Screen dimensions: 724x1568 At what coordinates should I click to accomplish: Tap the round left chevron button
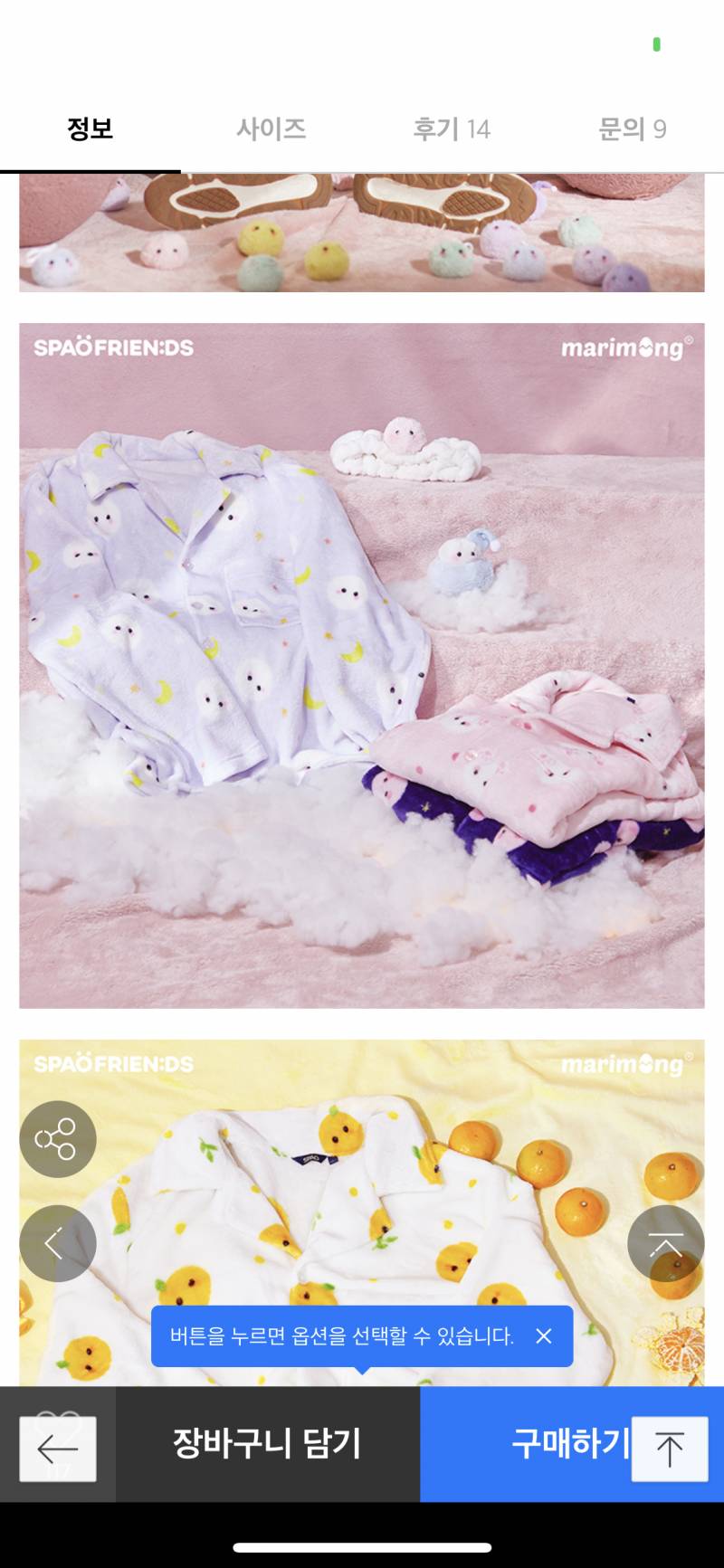tap(57, 1243)
